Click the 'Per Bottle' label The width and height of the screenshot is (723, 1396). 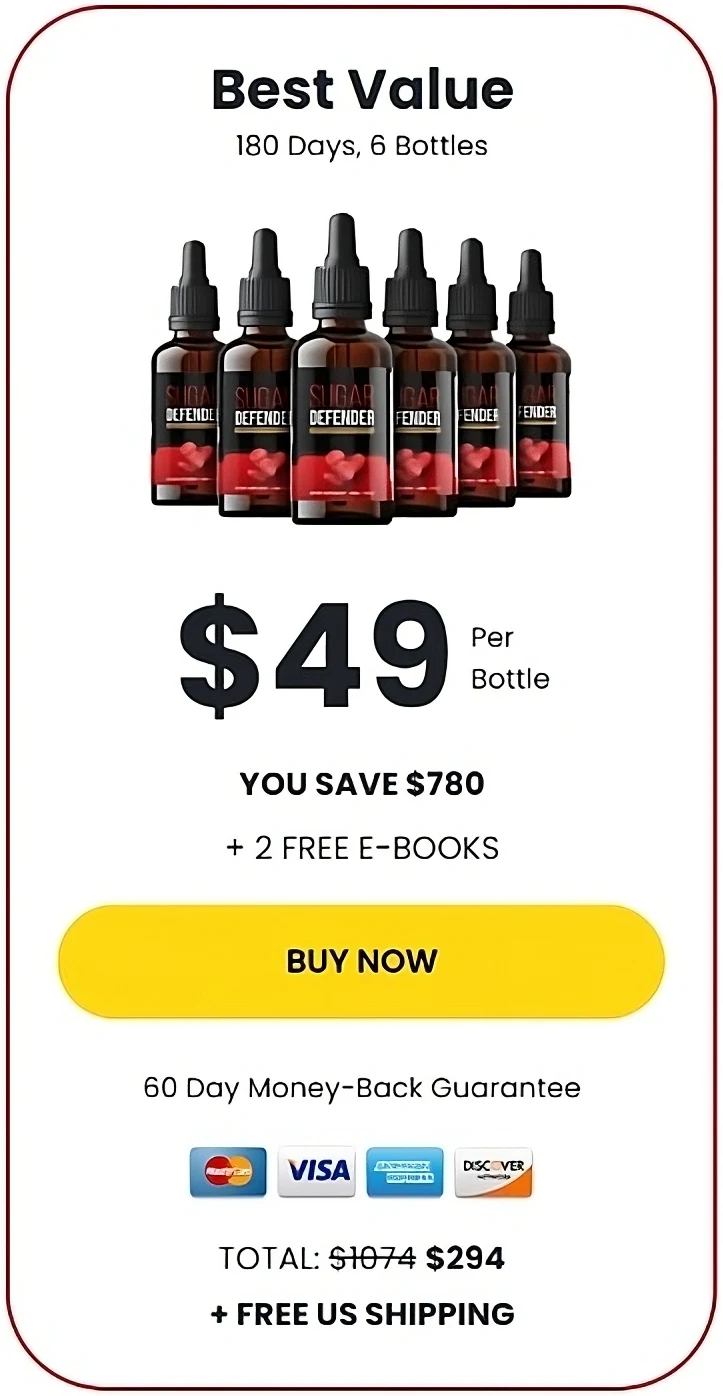[510, 657]
